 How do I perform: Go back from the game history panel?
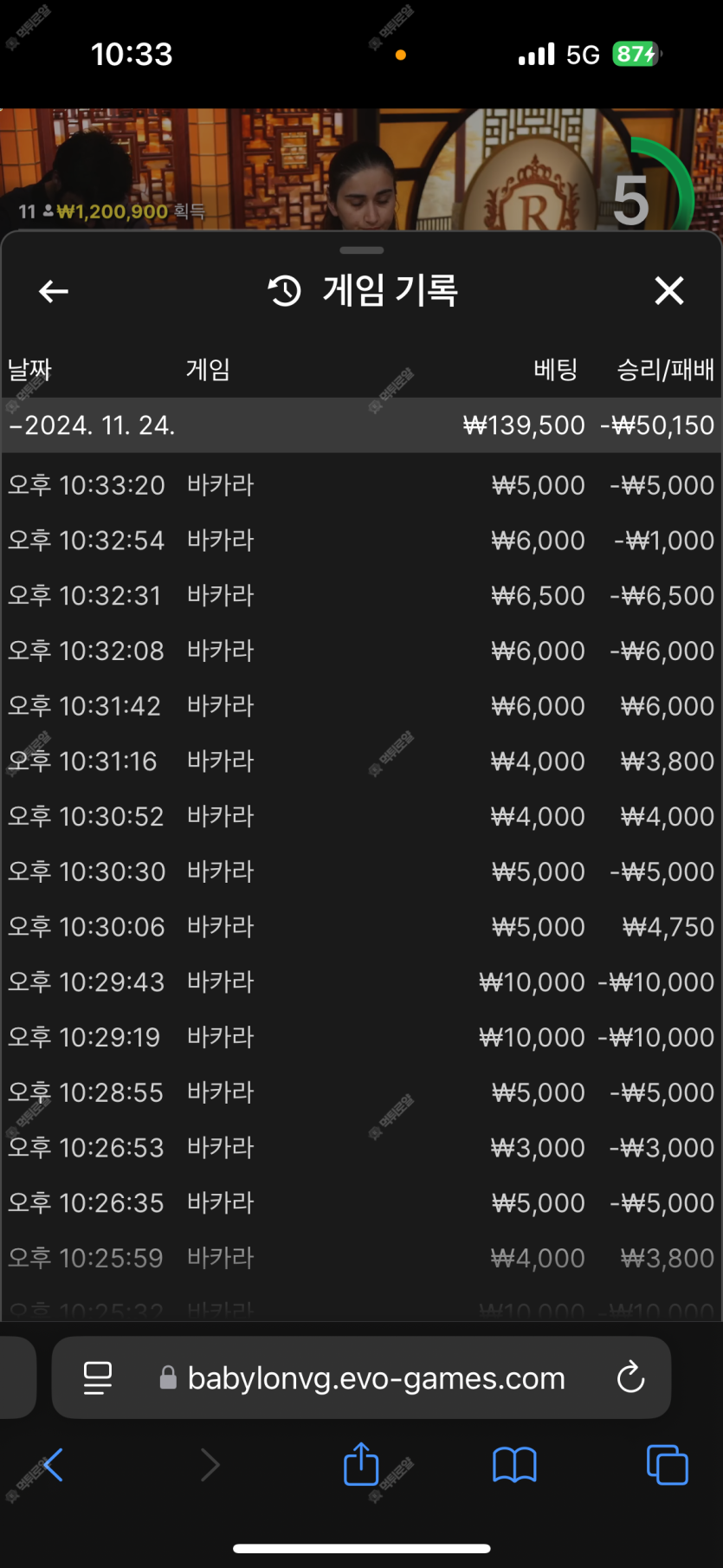point(54,291)
